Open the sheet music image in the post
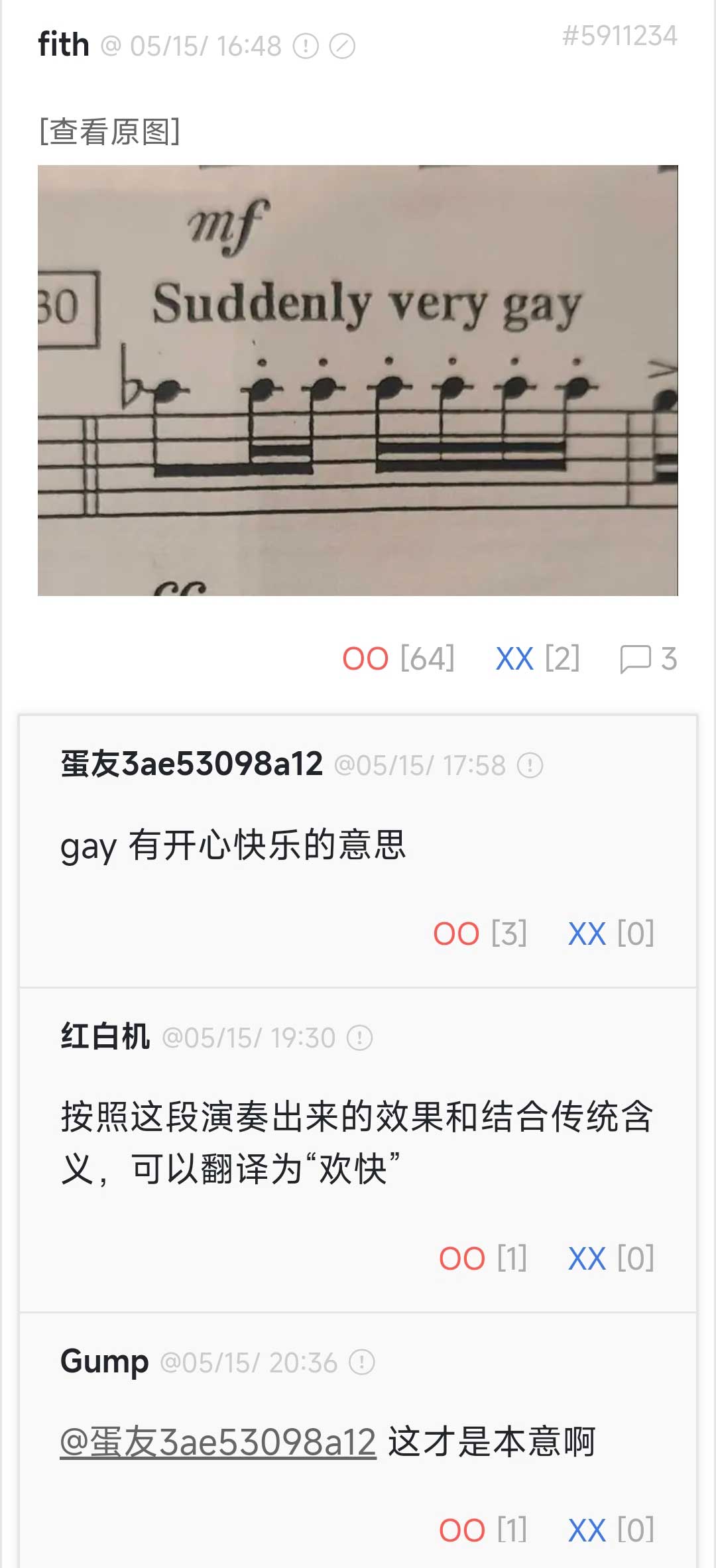 click(358, 380)
